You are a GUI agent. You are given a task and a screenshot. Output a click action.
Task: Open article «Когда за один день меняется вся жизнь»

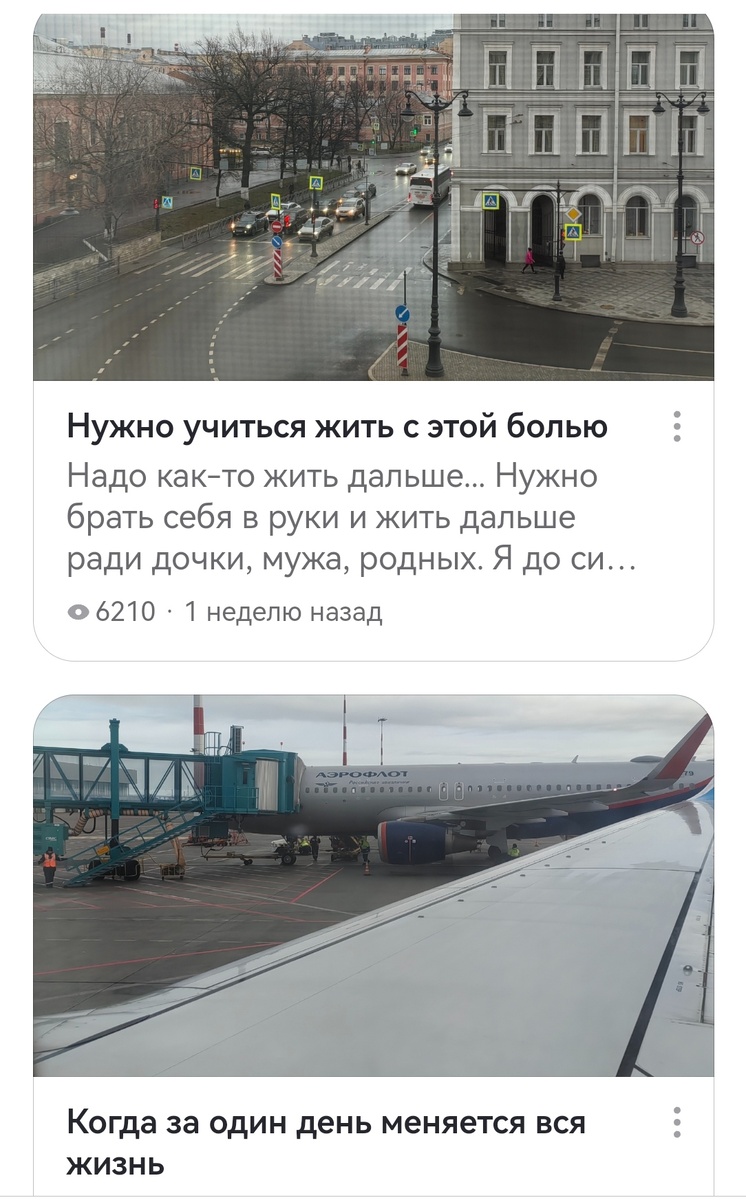326,1142
